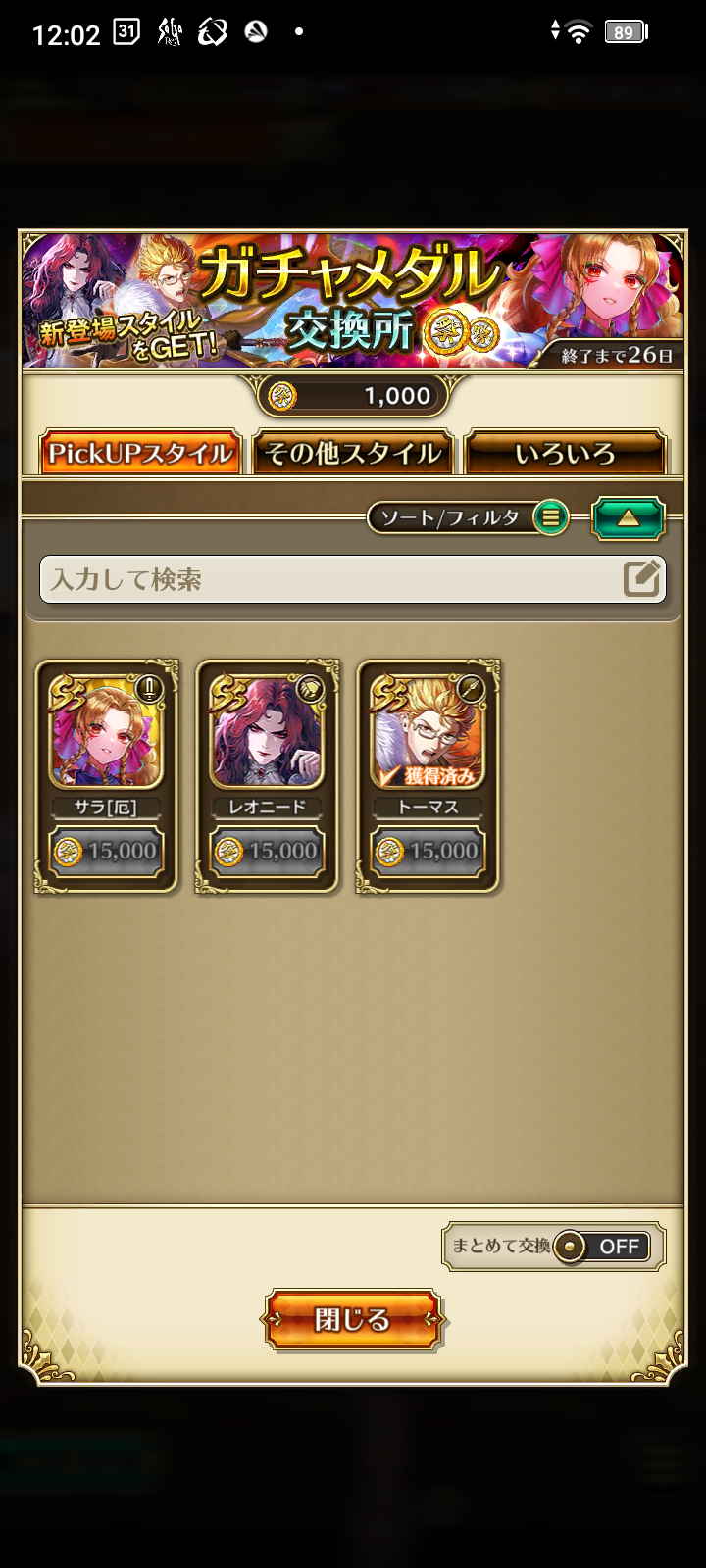Select the サラ[厄] style card
706x1568 pixels.
107,776
